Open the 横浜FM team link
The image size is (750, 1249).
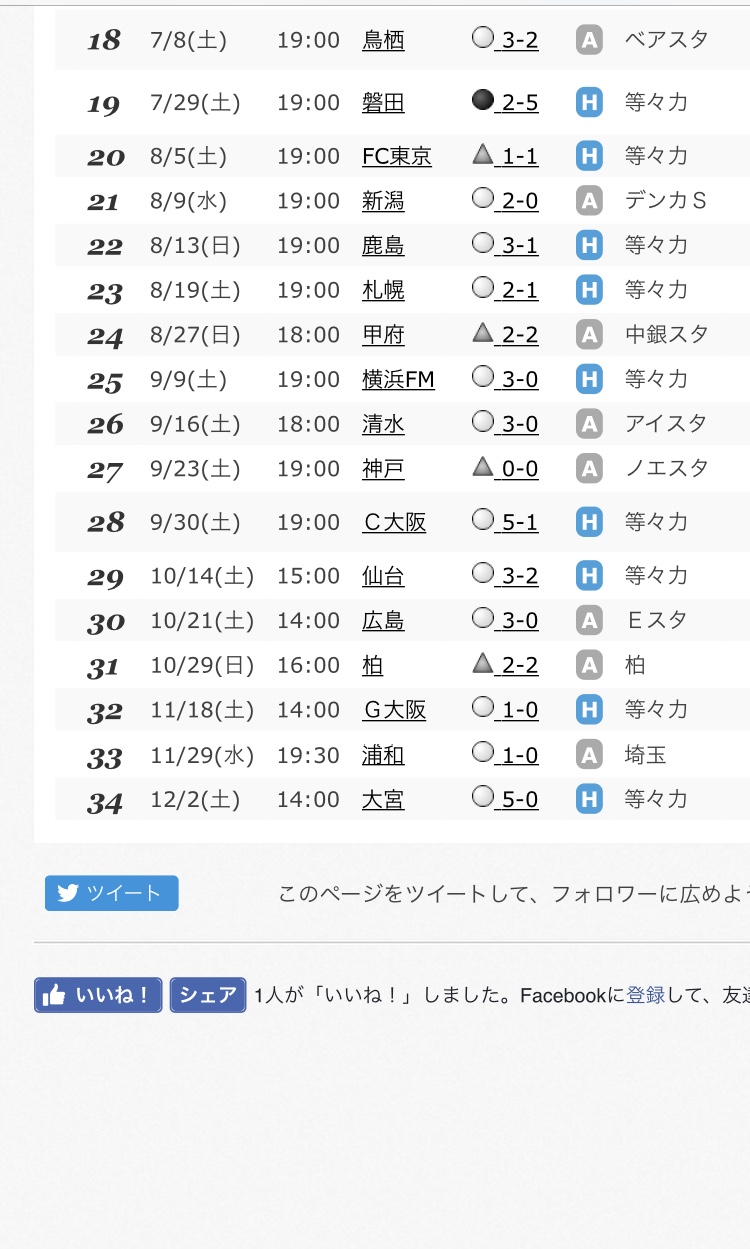click(398, 379)
